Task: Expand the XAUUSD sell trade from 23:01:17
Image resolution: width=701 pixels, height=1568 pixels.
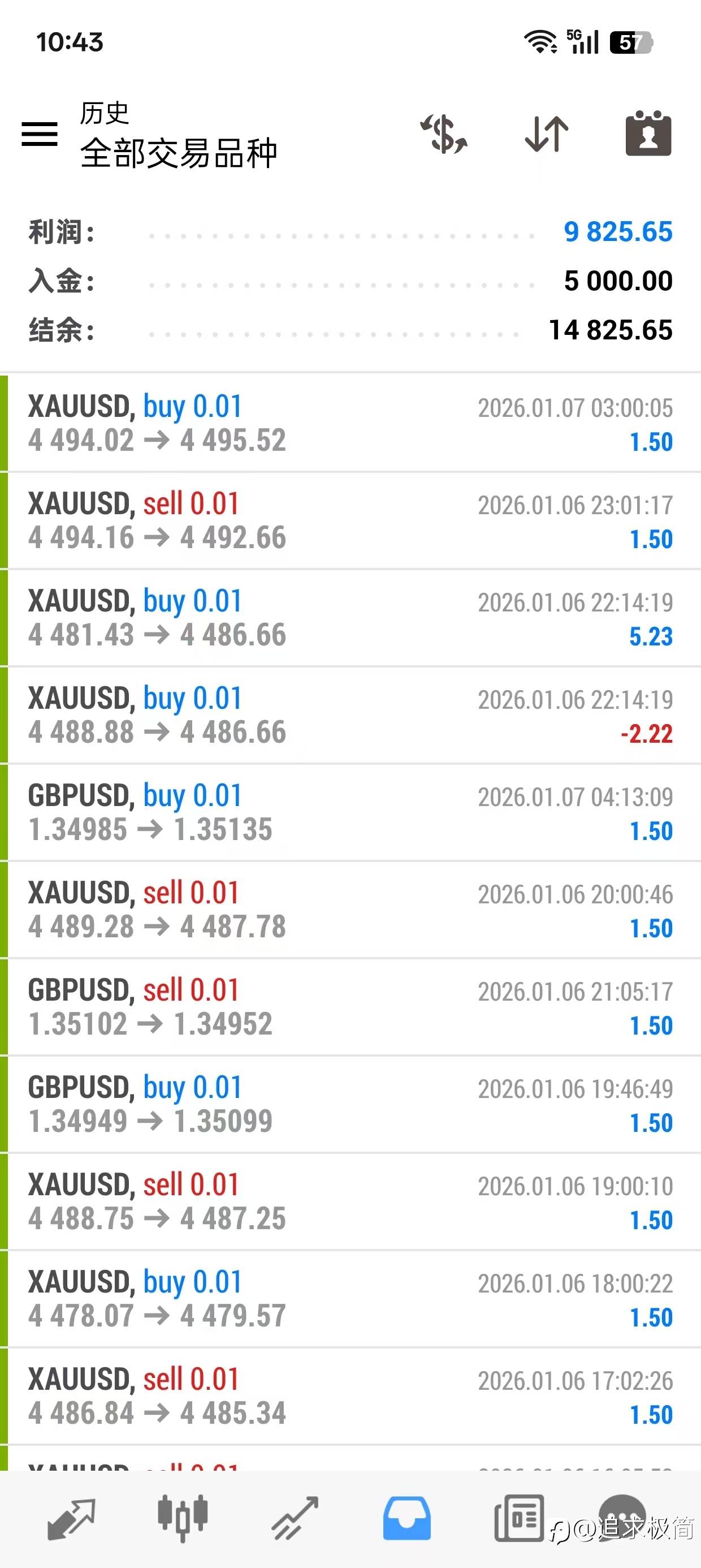Action: [350, 520]
